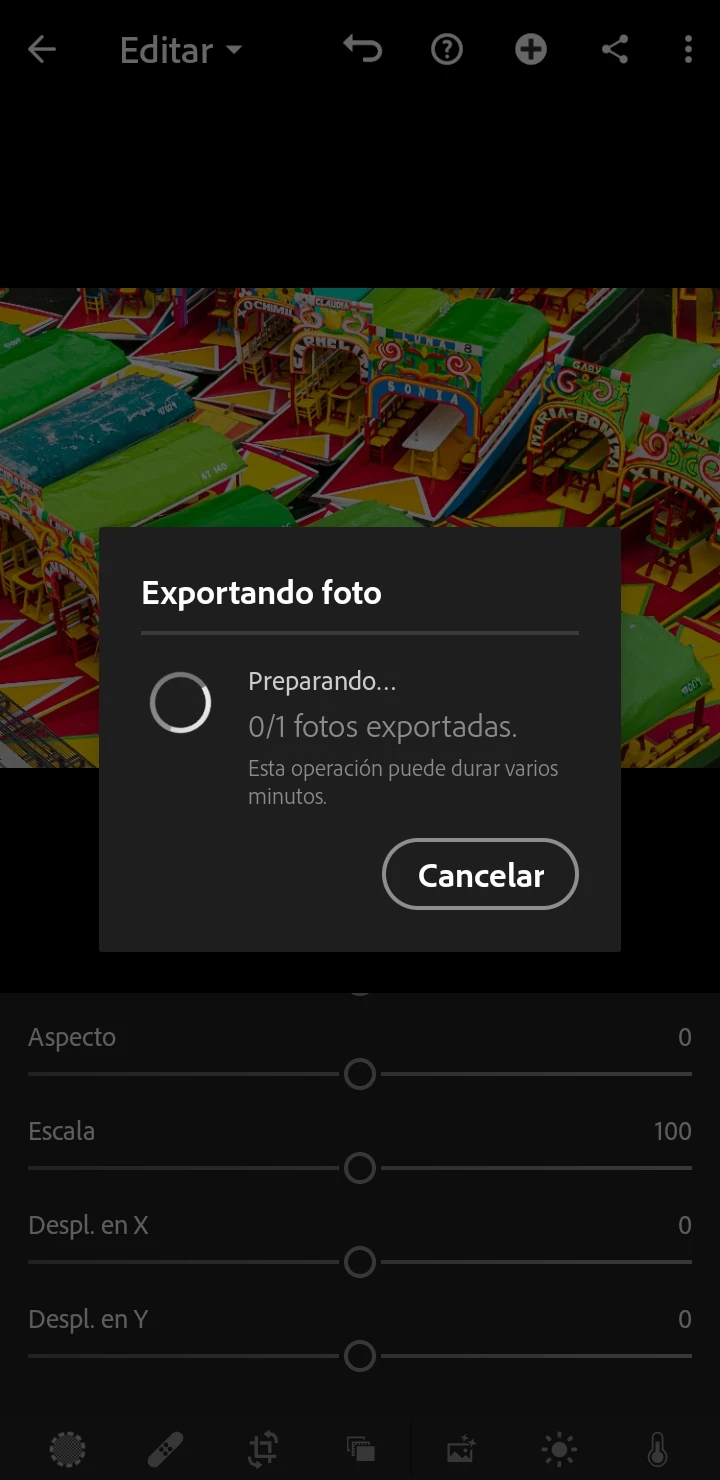Open the presets stacked-squares tool
Image resolution: width=720 pixels, height=1480 pixels.
click(x=361, y=1448)
